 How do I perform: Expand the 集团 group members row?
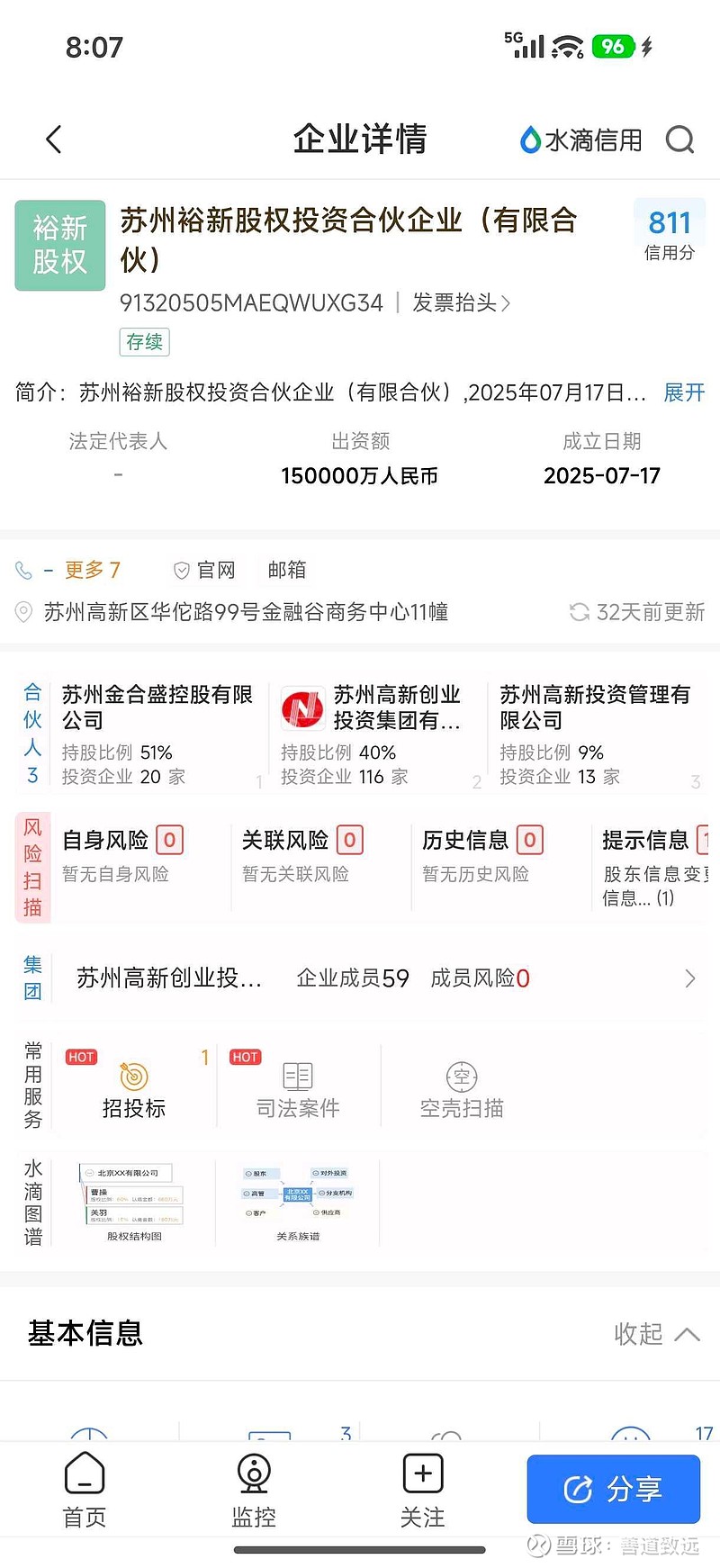690,978
